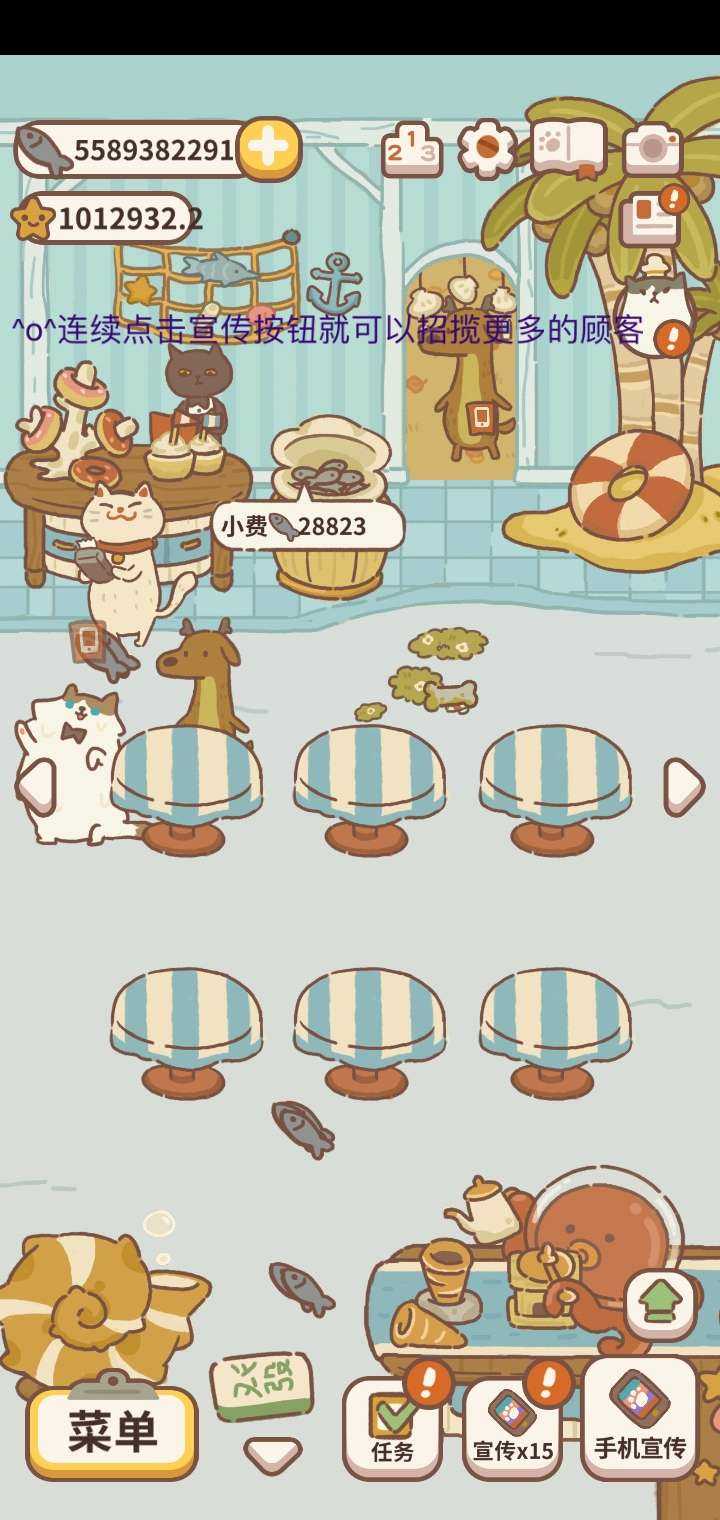Screen dimensions: 720x1520
Task: Tap the green upgrade arrow button
Action: pos(660,1304)
